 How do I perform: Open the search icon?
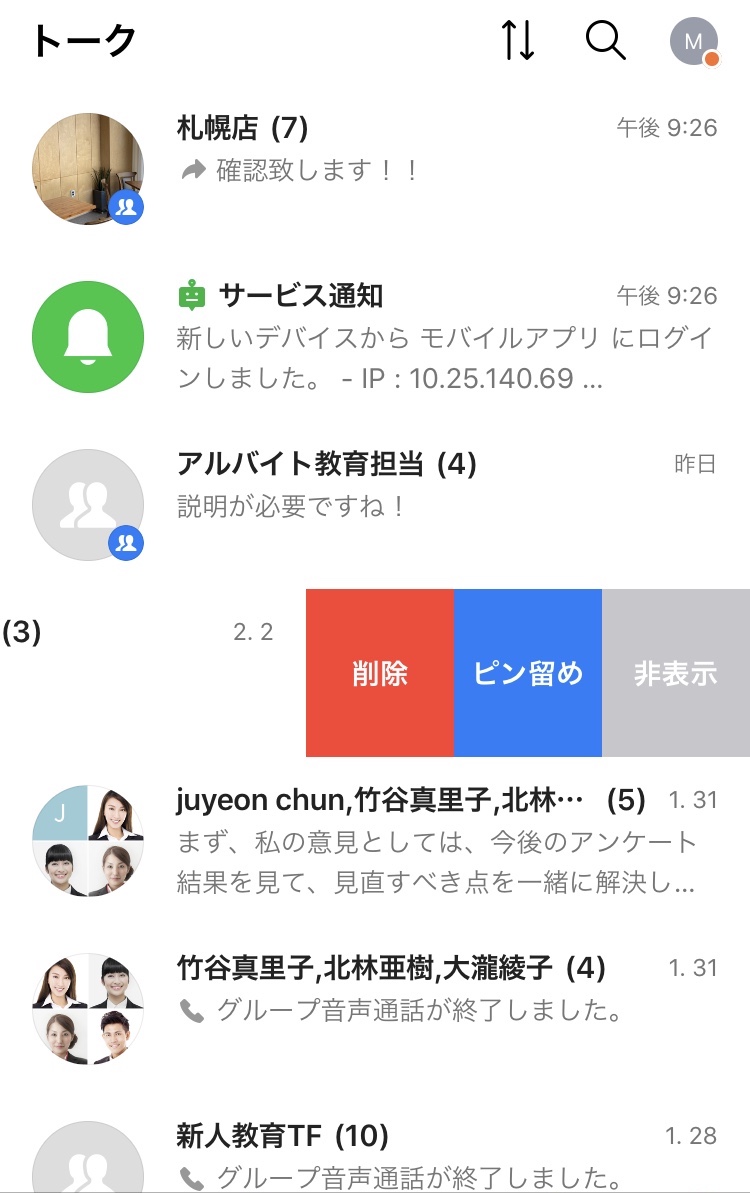605,41
